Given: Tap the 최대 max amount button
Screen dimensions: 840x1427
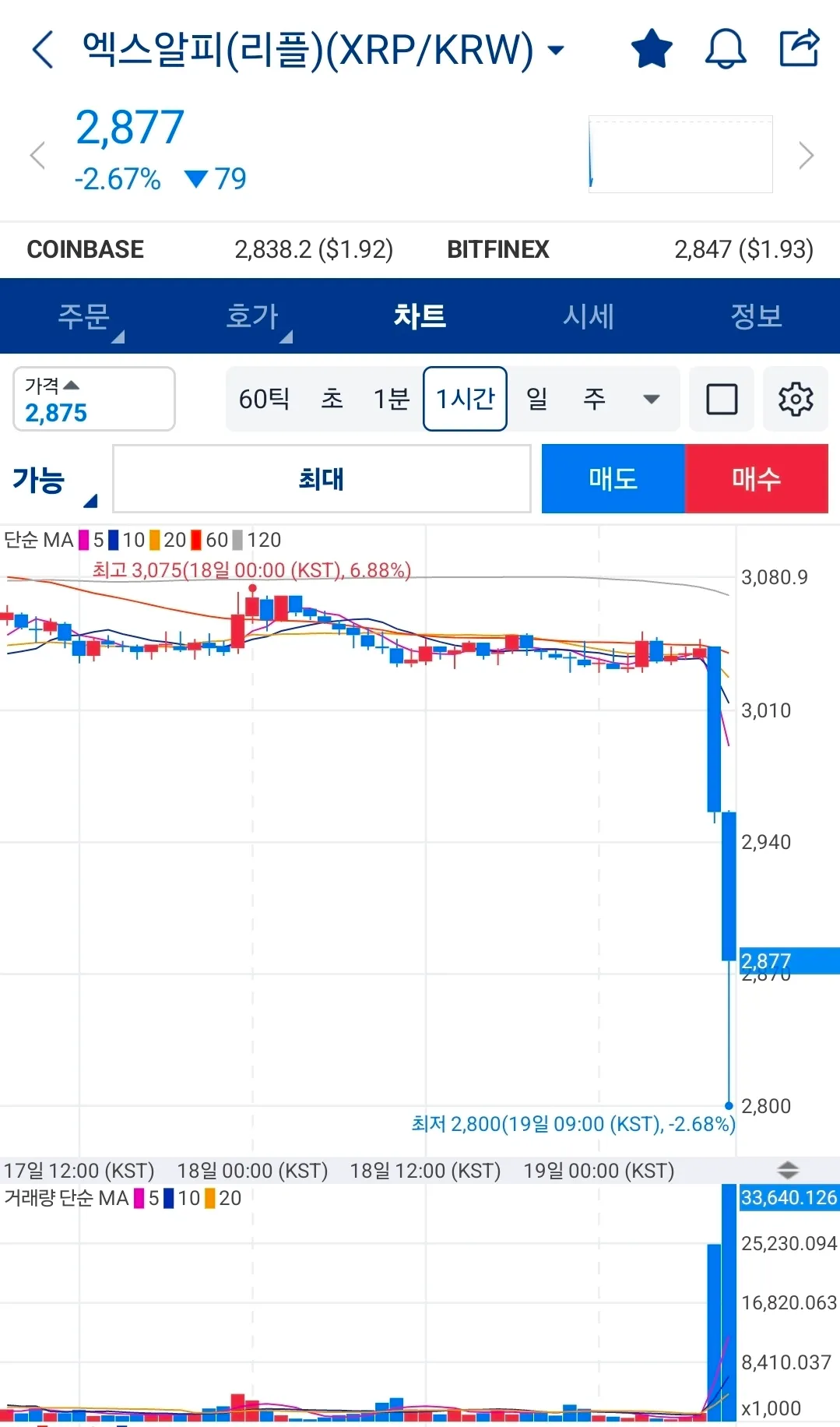Looking at the screenshot, I should (x=322, y=479).
